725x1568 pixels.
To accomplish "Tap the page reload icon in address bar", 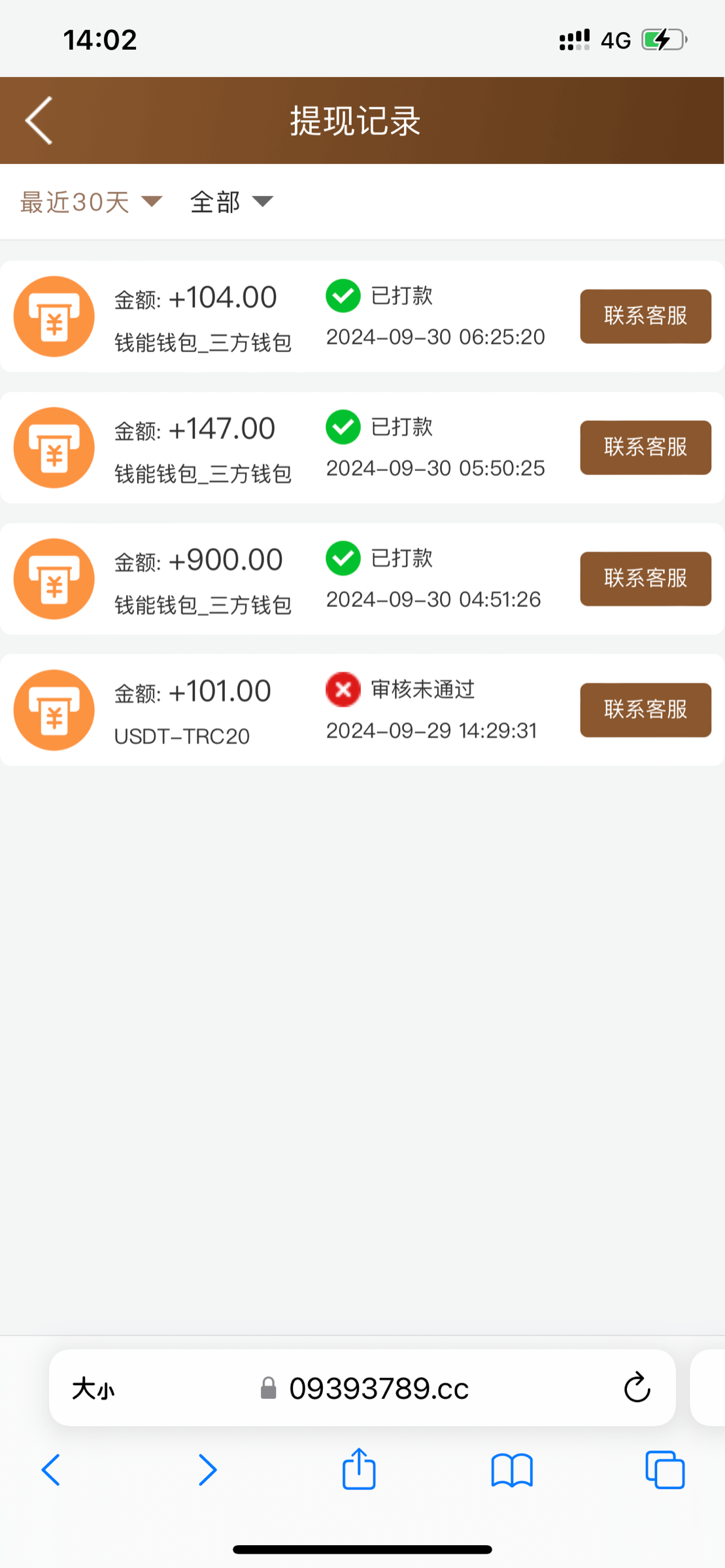I will click(636, 1388).
